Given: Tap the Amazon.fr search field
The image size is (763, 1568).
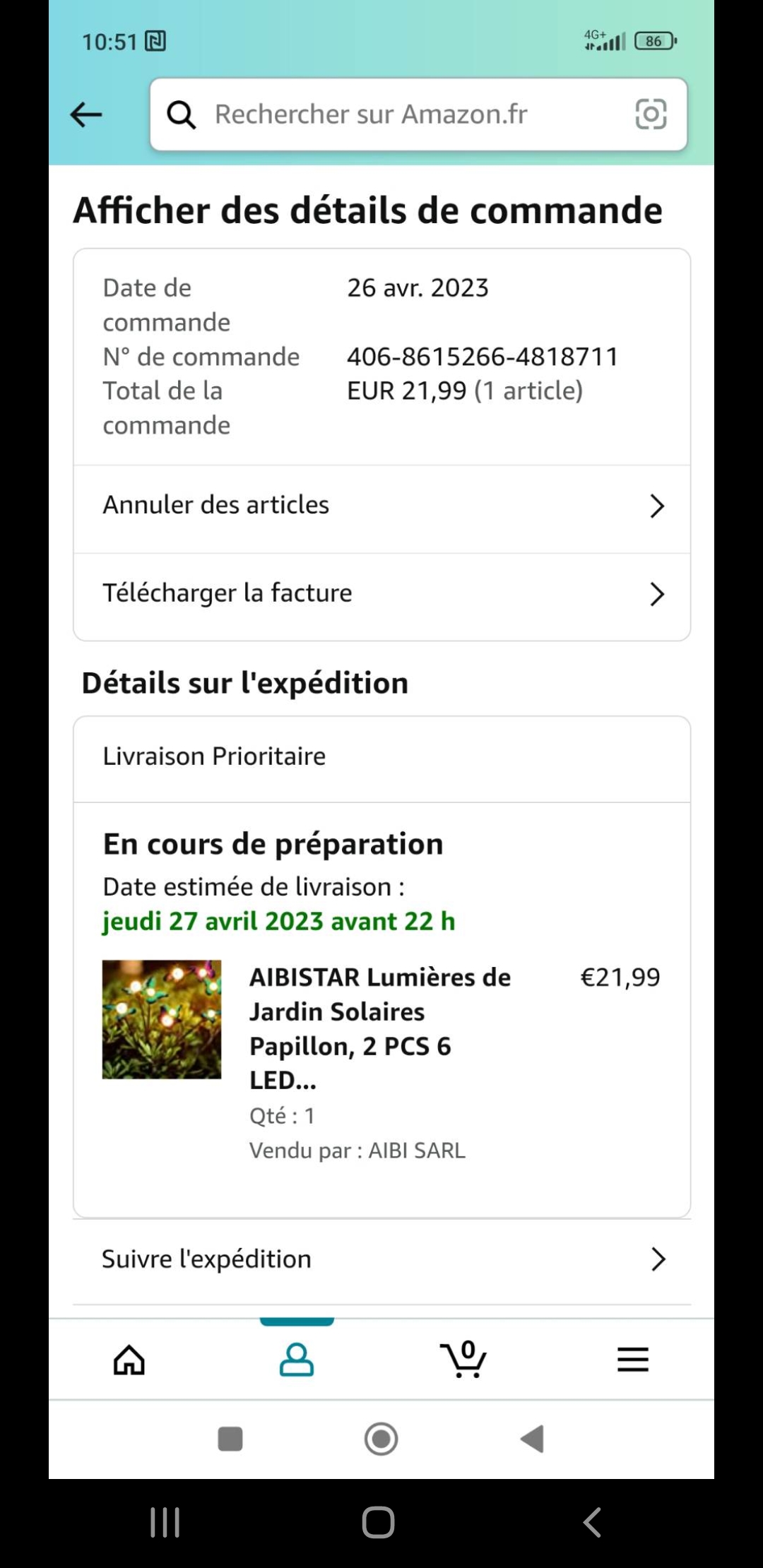Looking at the screenshot, I should pos(396,114).
